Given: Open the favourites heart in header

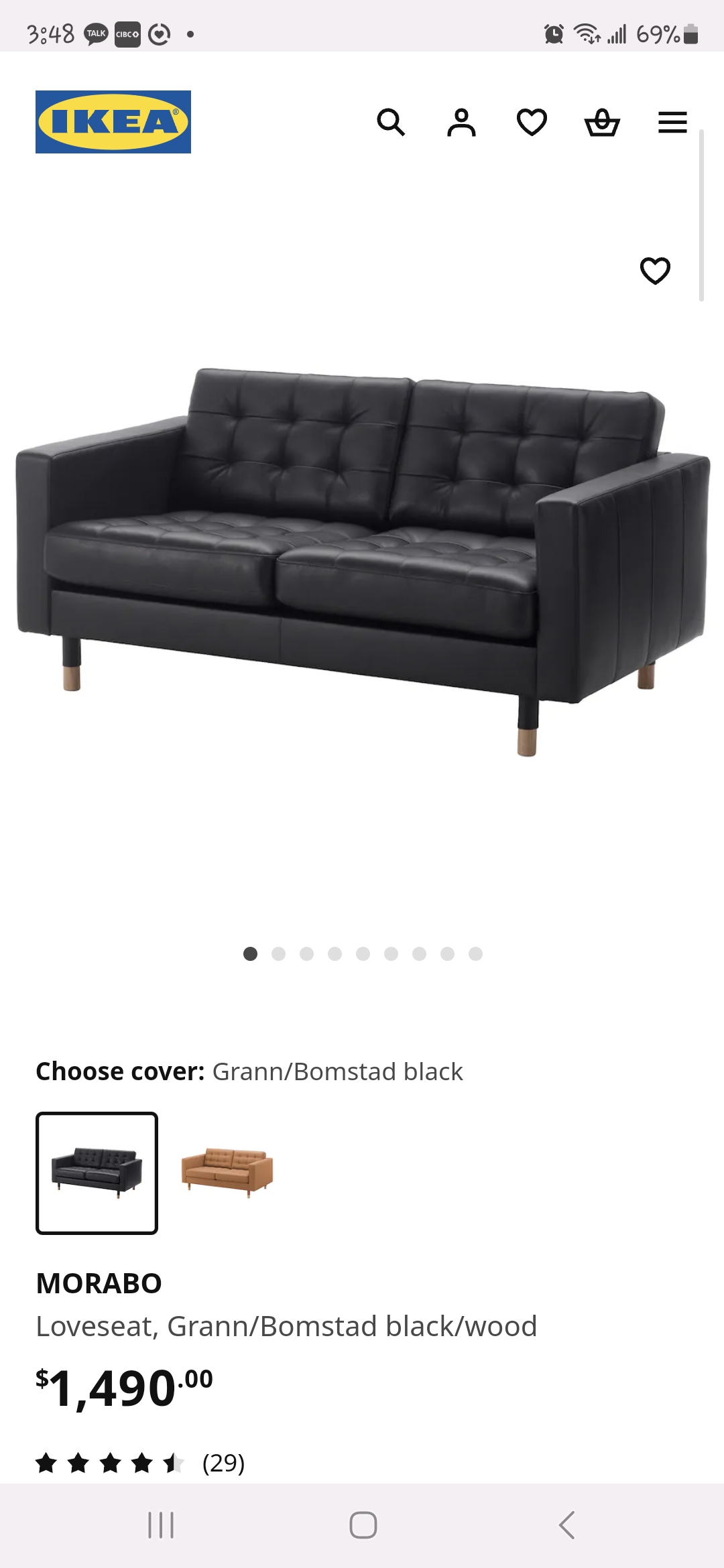Looking at the screenshot, I should click(532, 123).
